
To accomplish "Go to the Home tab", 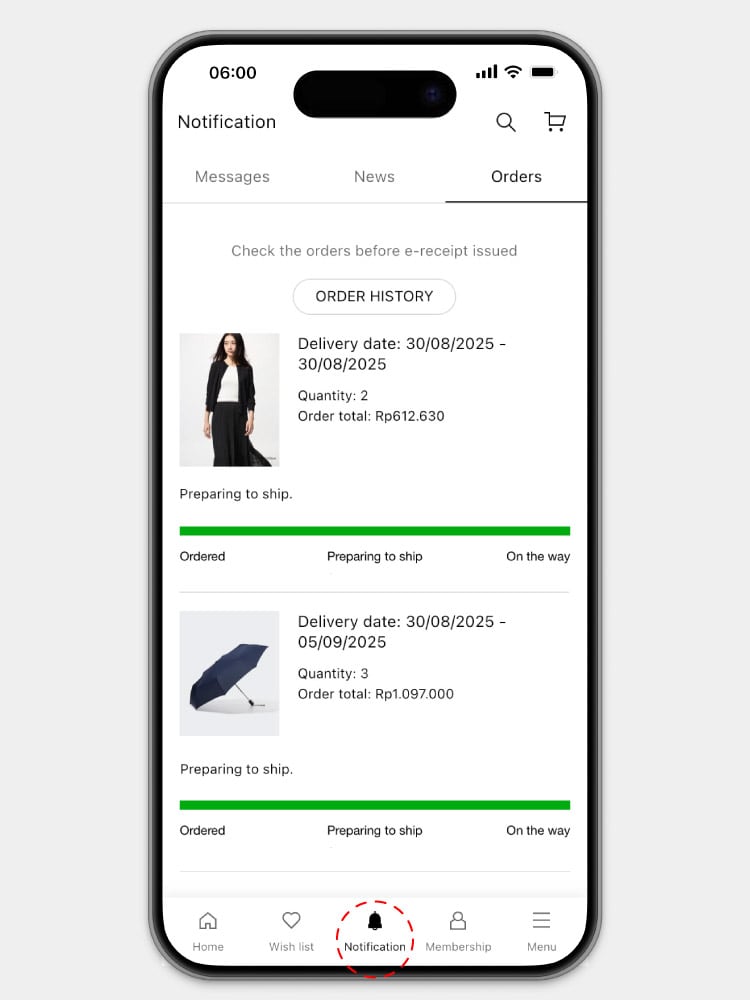I will click(x=208, y=931).
